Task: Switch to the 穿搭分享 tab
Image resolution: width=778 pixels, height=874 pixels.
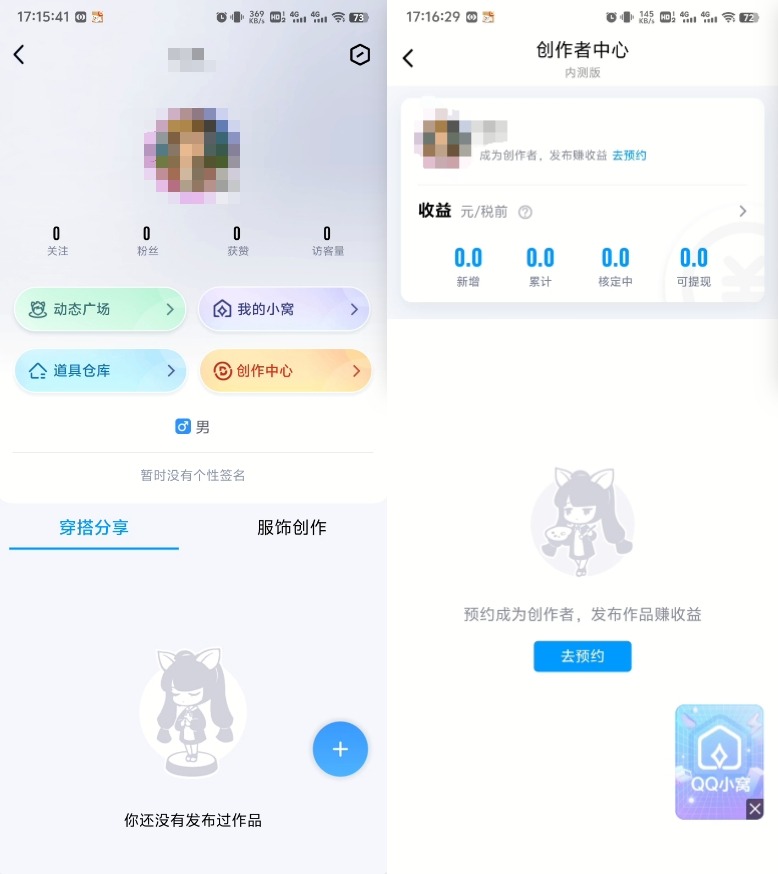Action: pos(94,527)
